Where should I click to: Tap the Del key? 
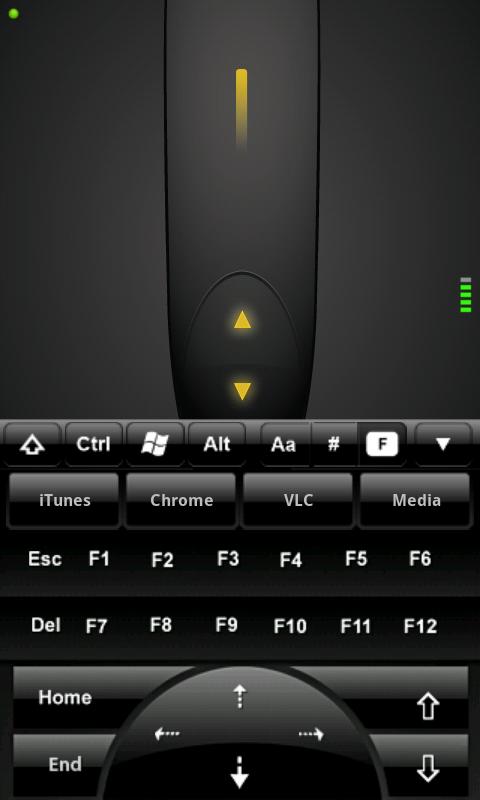tap(45, 625)
